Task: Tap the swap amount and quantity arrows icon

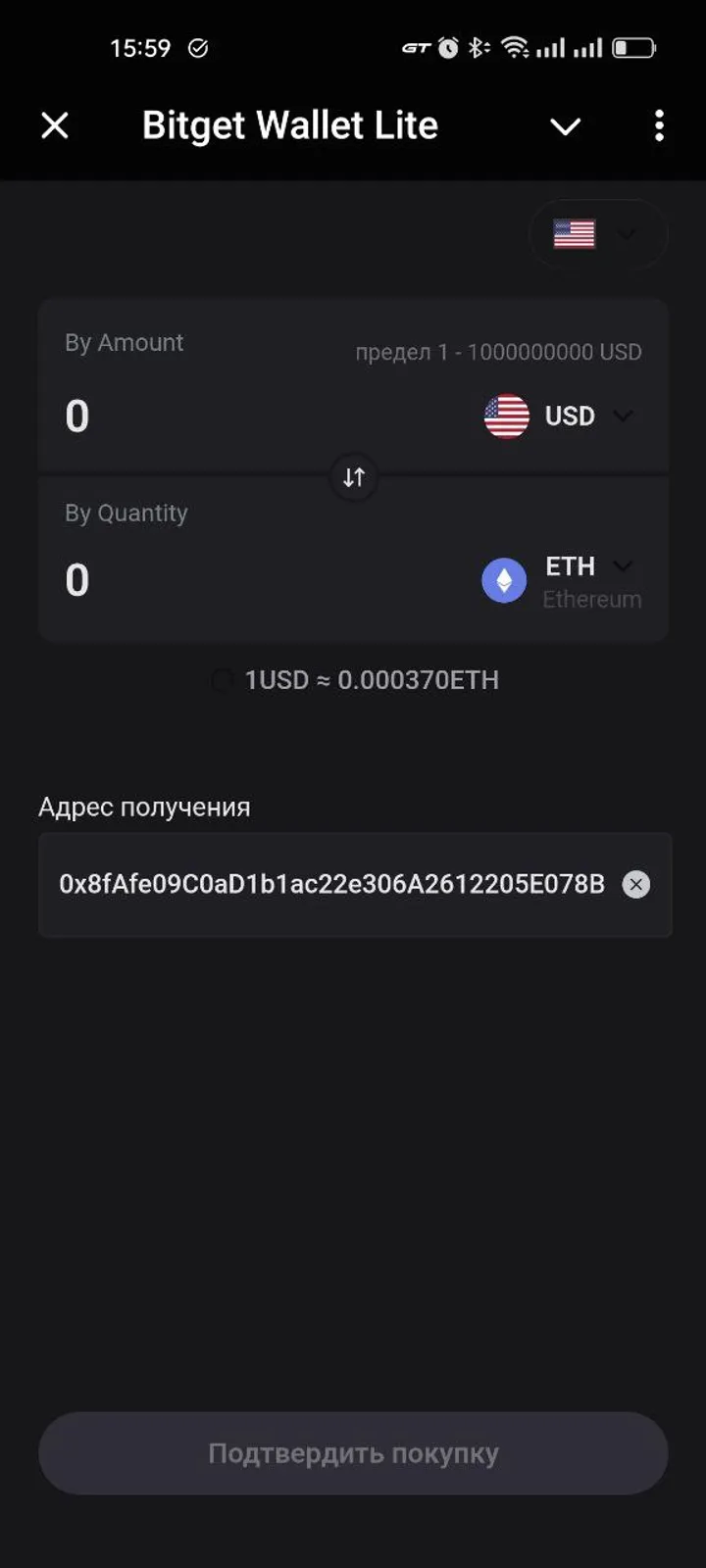Action: pyautogui.click(x=354, y=478)
